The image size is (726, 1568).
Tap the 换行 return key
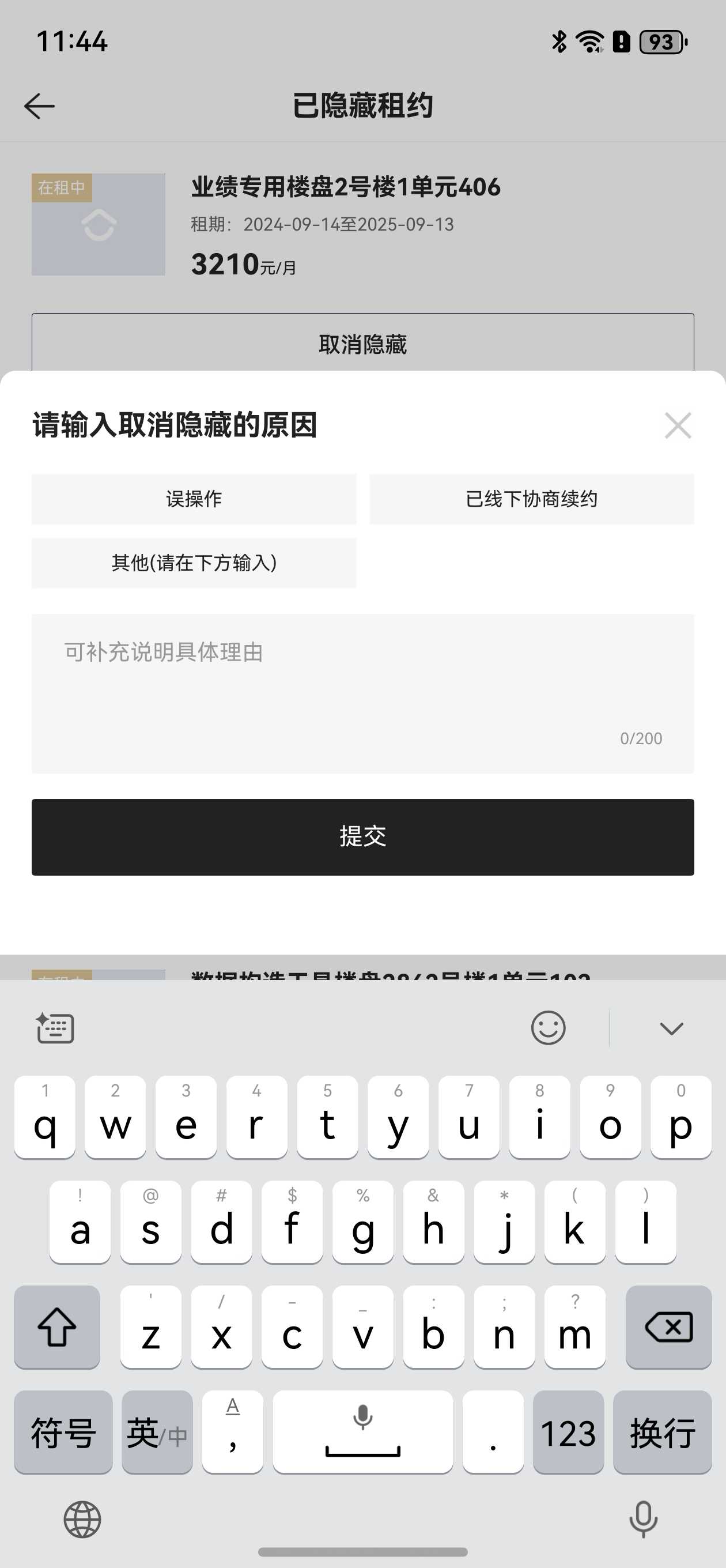coord(662,1431)
